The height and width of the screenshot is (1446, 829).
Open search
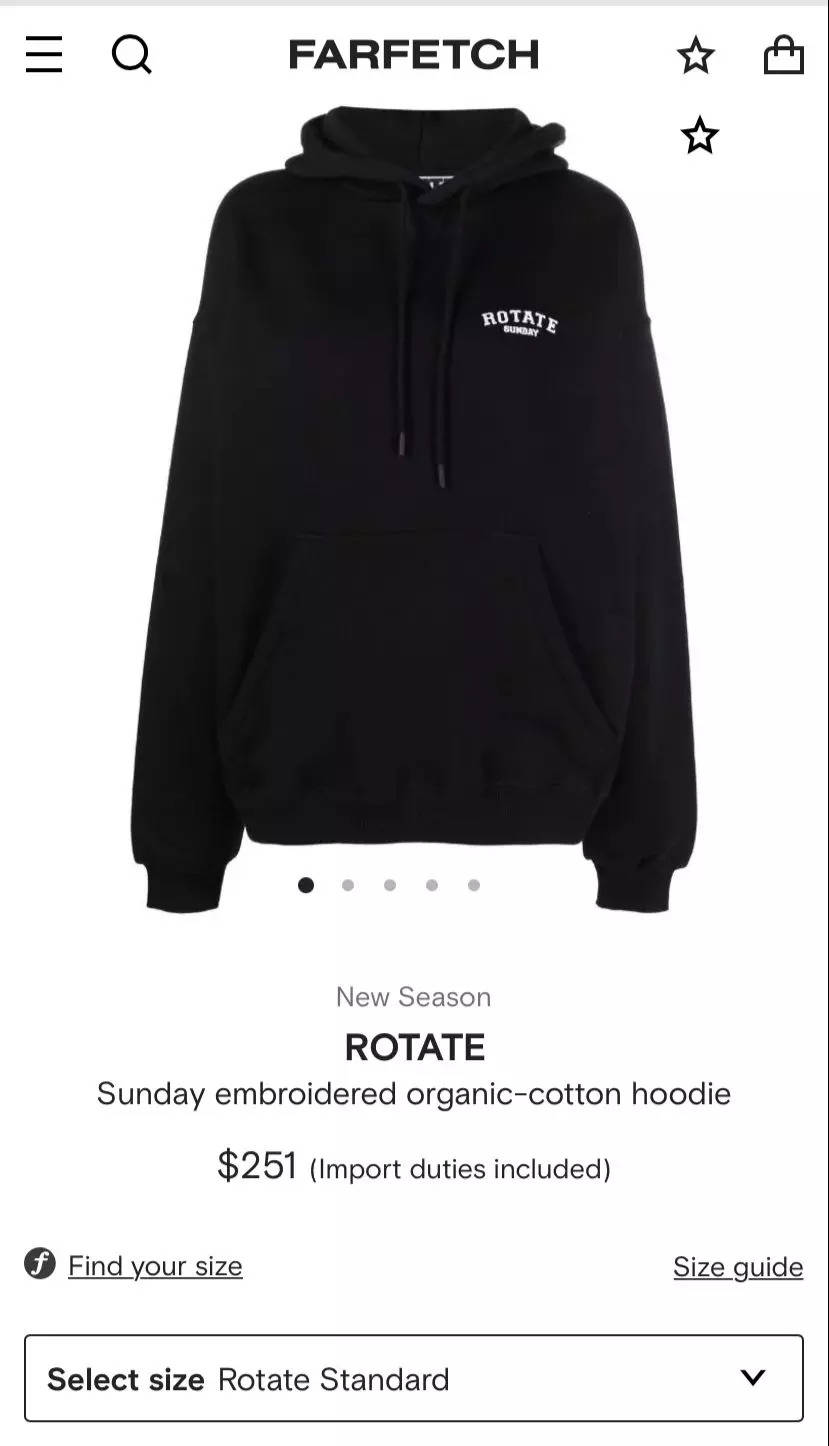(x=131, y=55)
